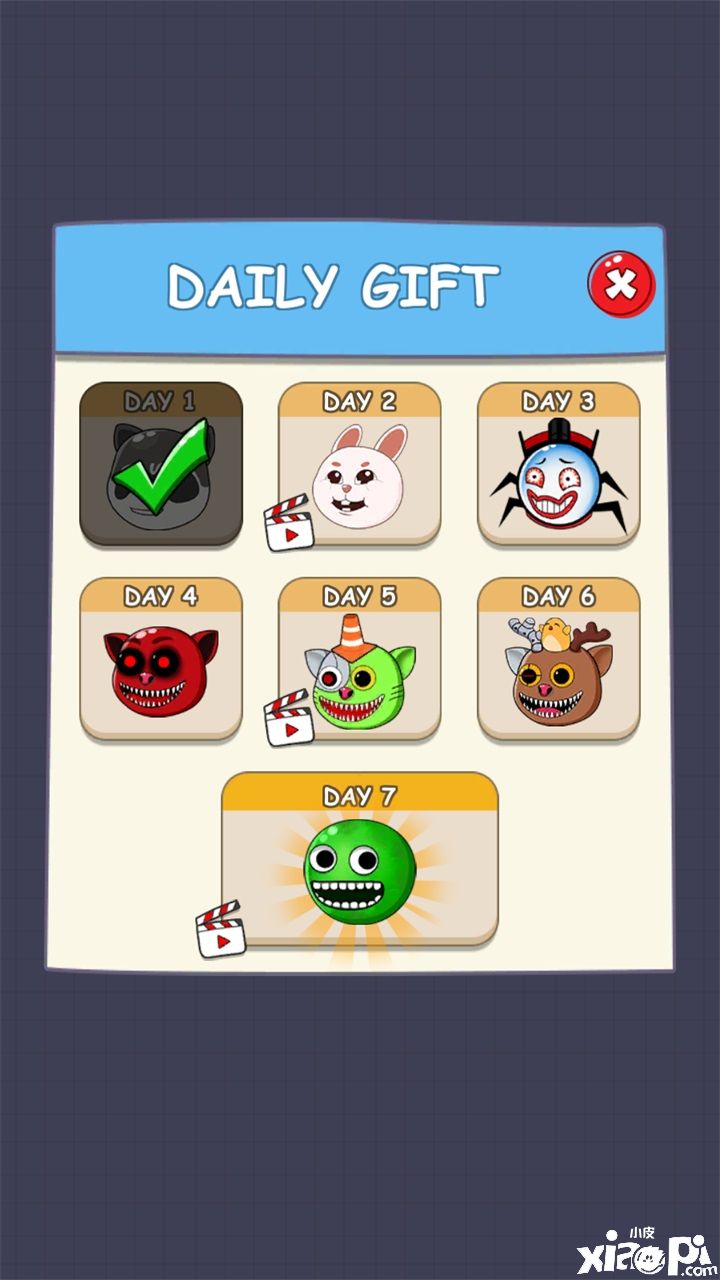Select the Day 7 green ball gift
The height and width of the screenshot is (1280, 720).
[x=360, y=861]
